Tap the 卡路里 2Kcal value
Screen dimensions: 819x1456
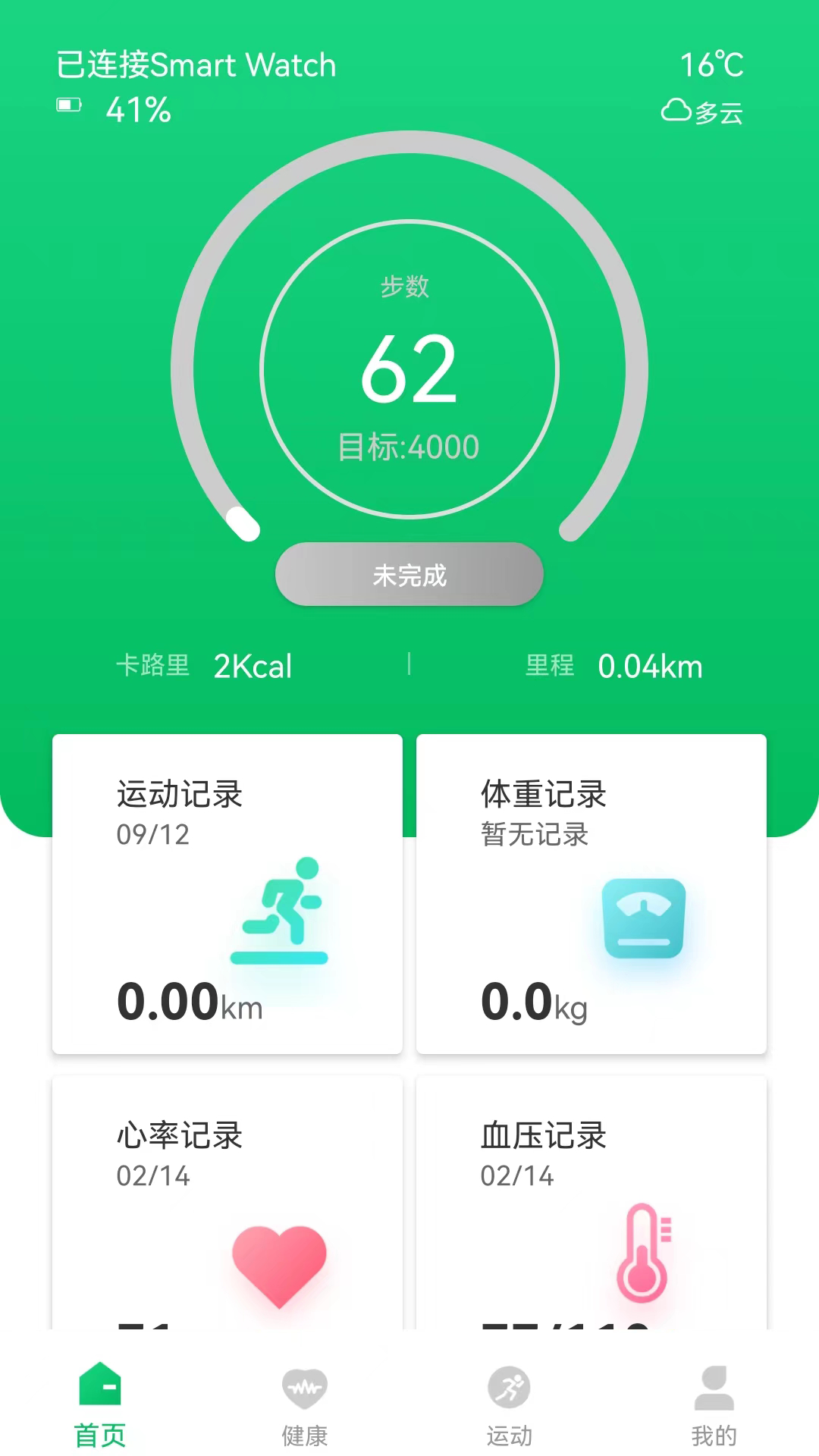click(x=206, y=666)
